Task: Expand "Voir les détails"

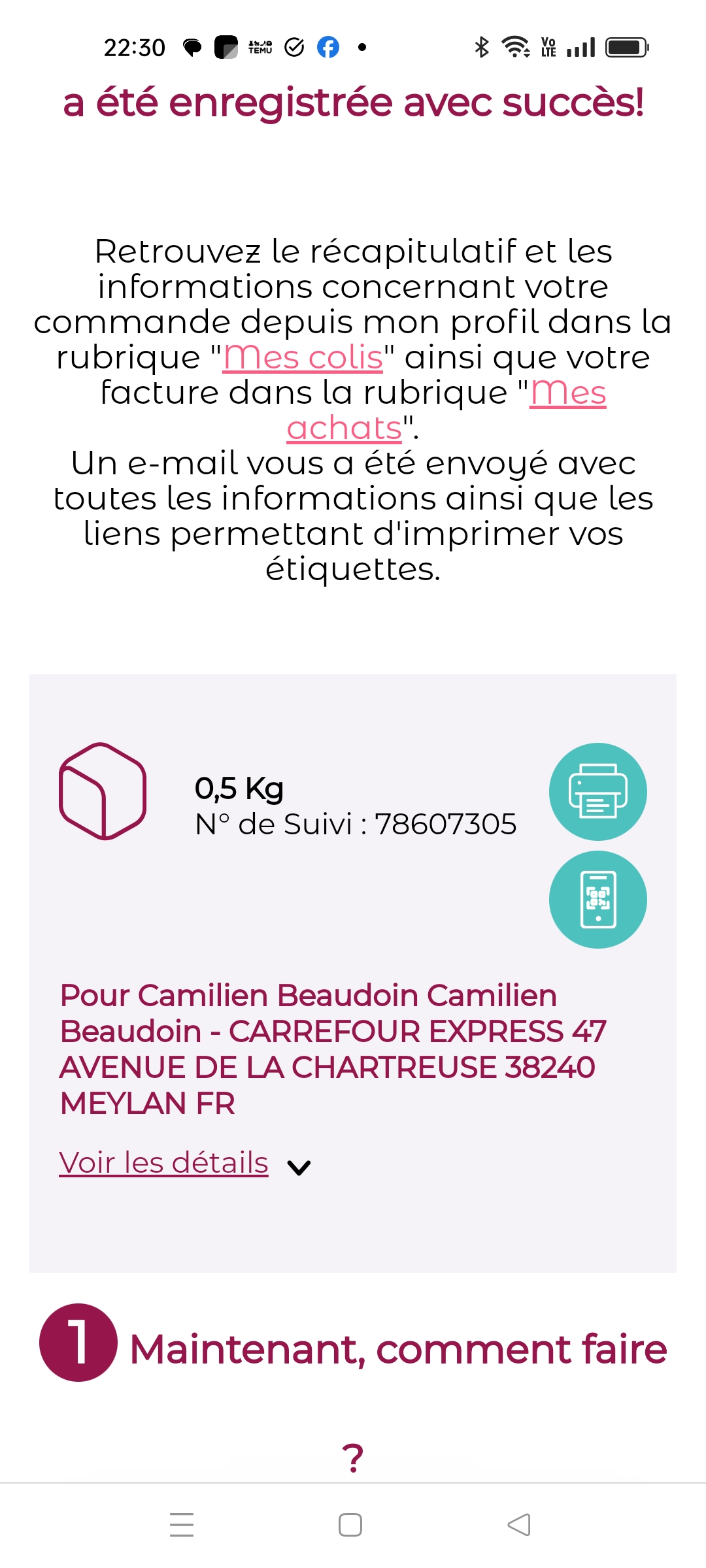Action: pyautogui.click(x=185, y=1164)
